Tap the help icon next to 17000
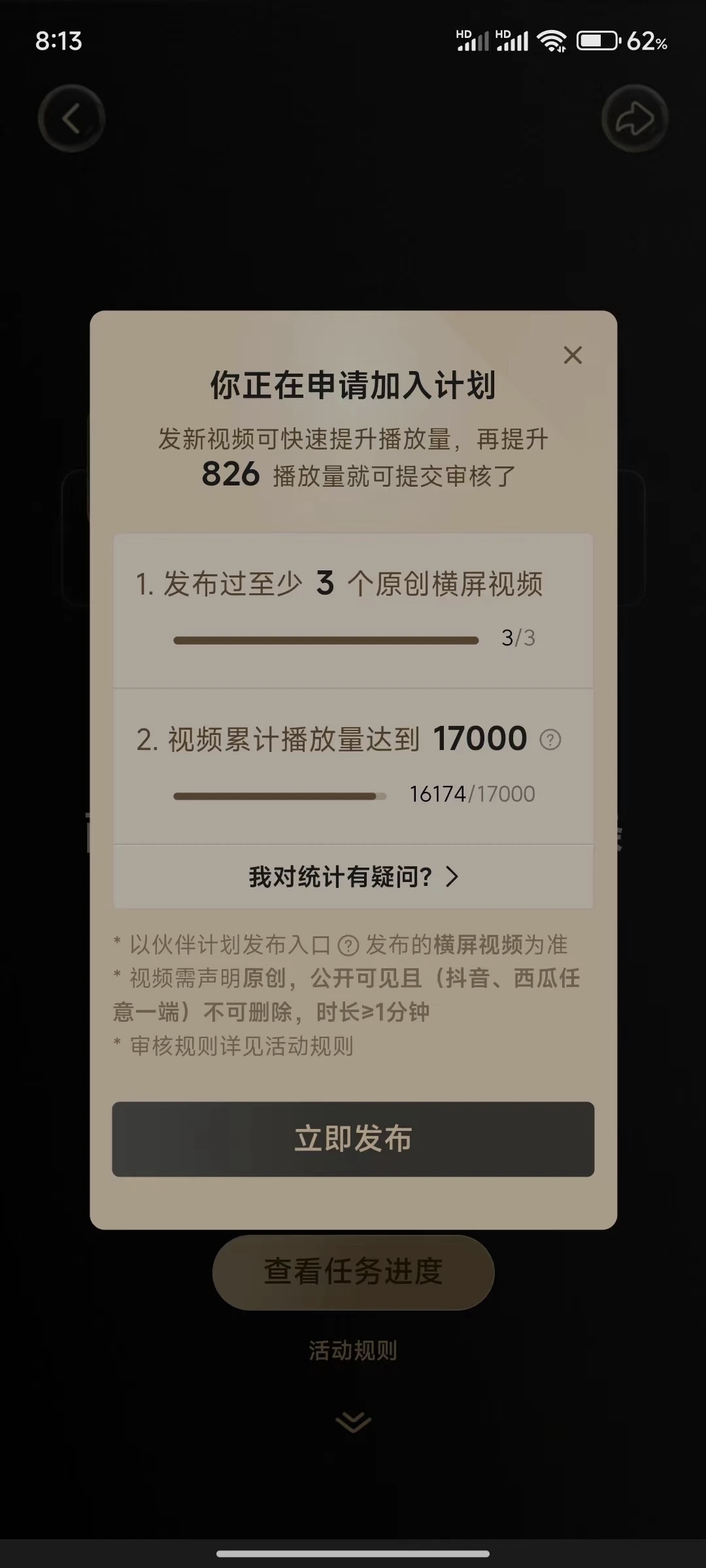 click(550, 740)
